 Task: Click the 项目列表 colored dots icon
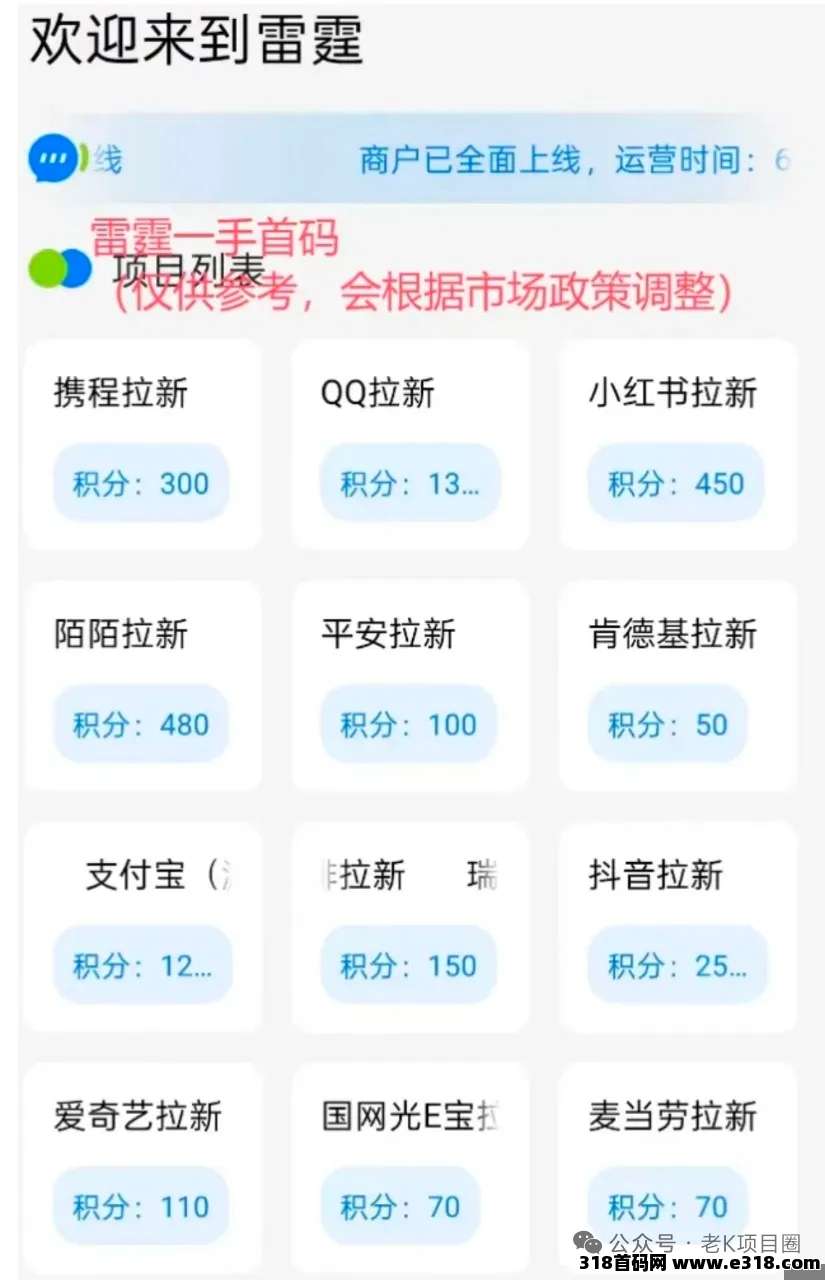pos(62,266)
